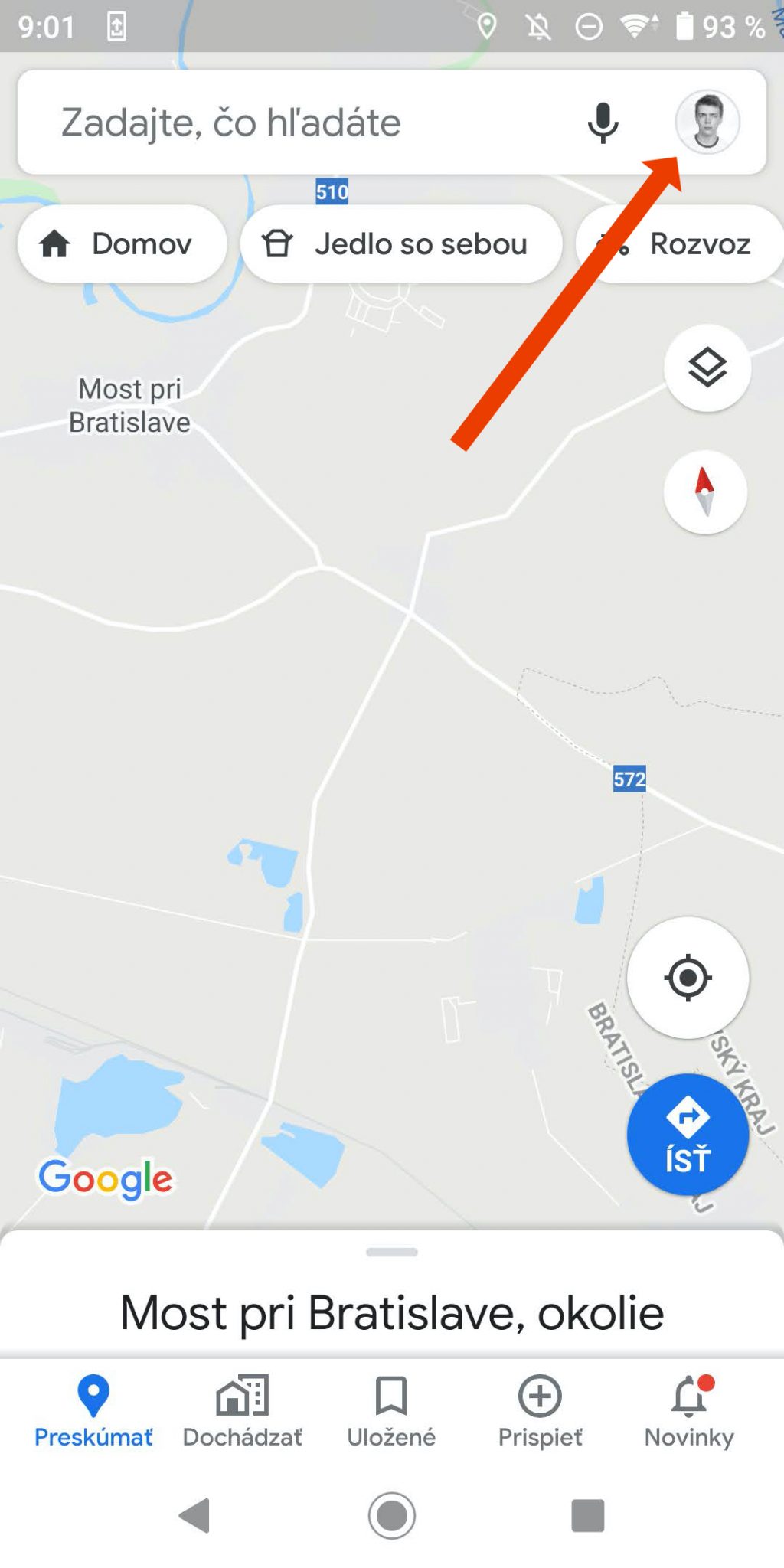Expand the Most pri Bratislave, okolie sheet
The height and width of the screenshot is (1568, 784).
pyautogui.click(x=392, y=1294)
